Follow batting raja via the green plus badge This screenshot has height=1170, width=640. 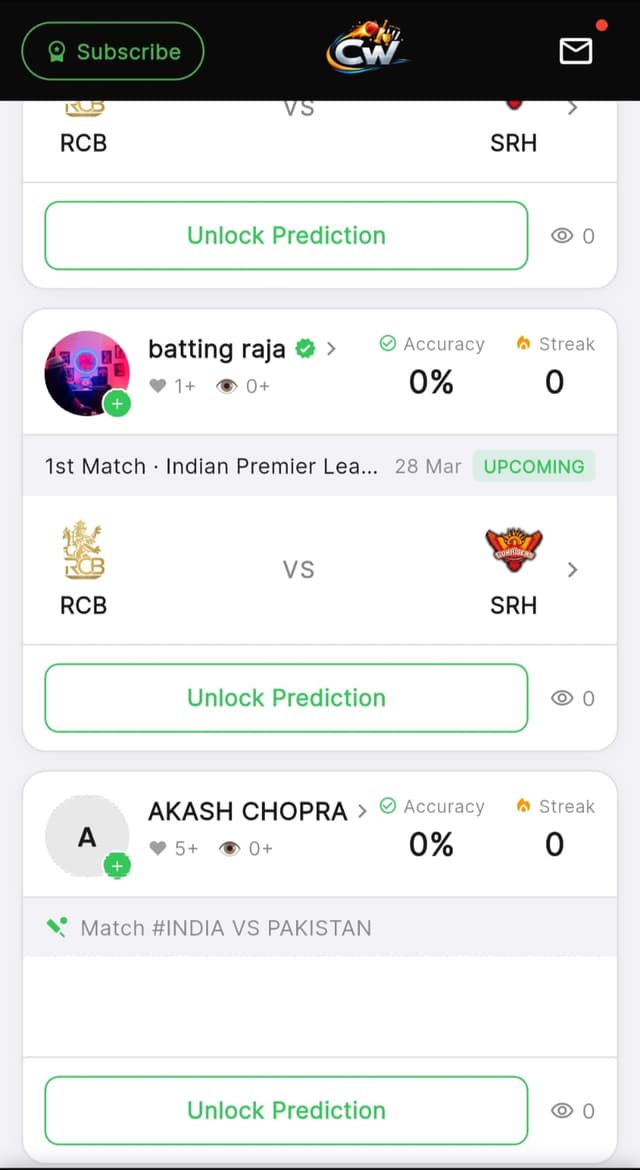(x=117, y=404)
